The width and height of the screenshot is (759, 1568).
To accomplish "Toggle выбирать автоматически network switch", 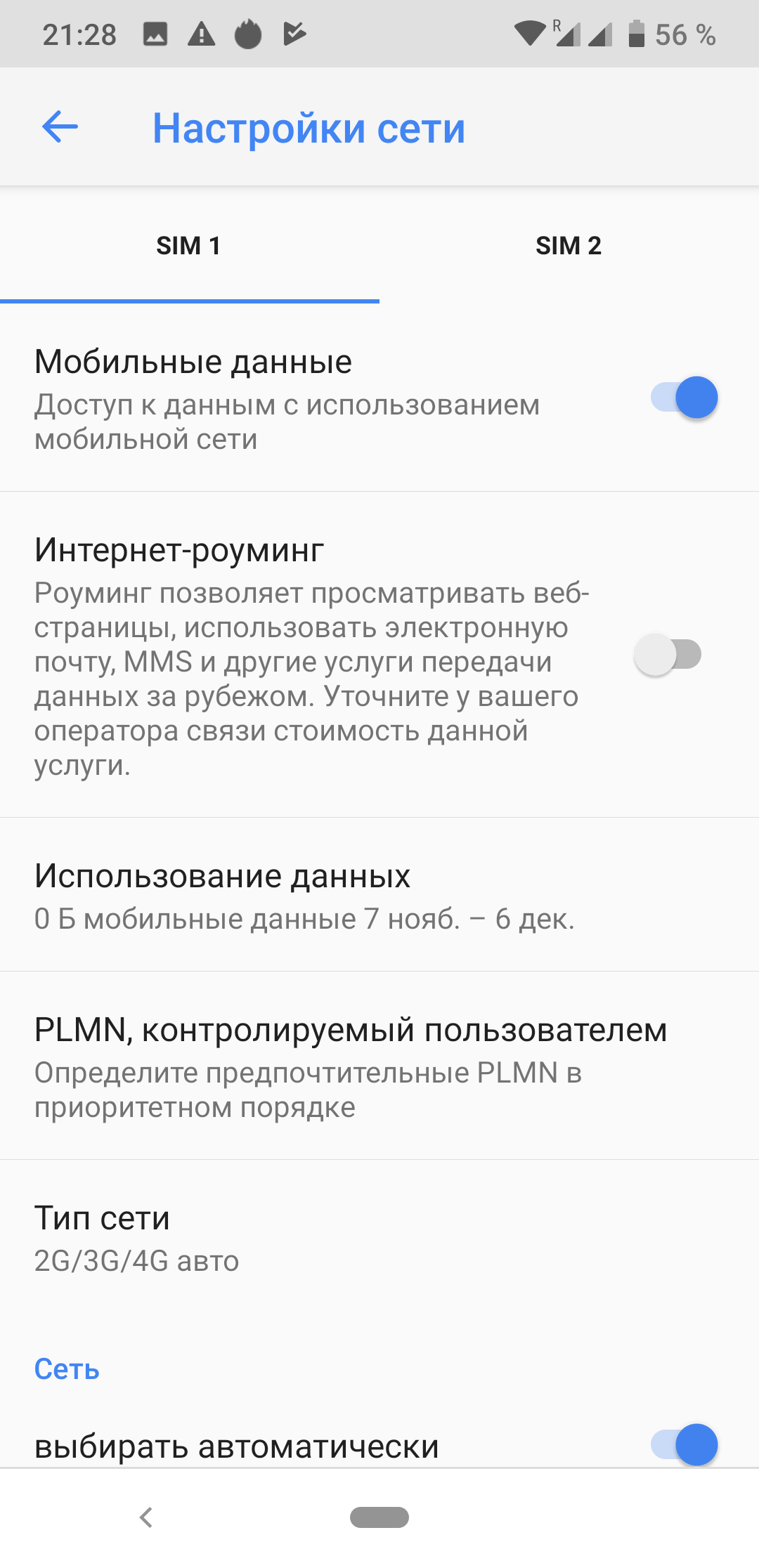I will [683, 1444].
